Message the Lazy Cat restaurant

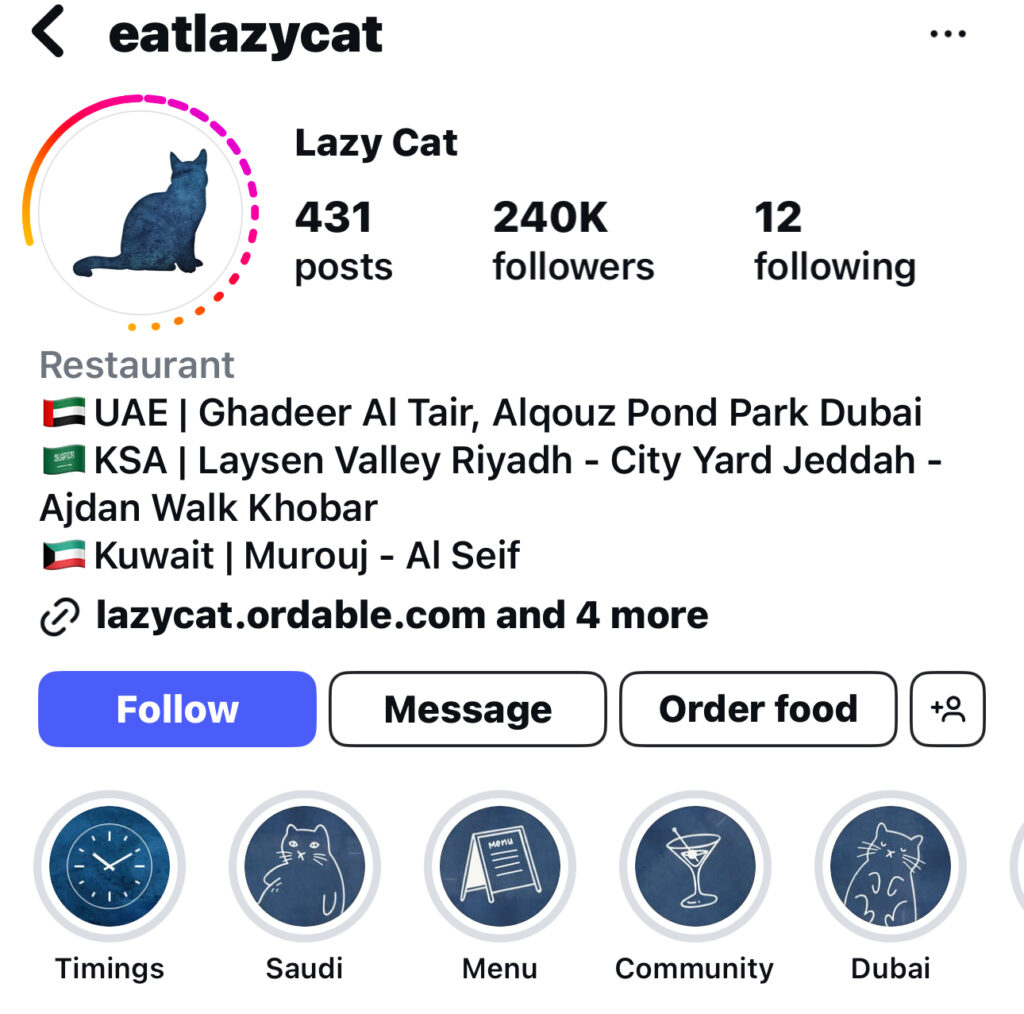click(467, 709)
